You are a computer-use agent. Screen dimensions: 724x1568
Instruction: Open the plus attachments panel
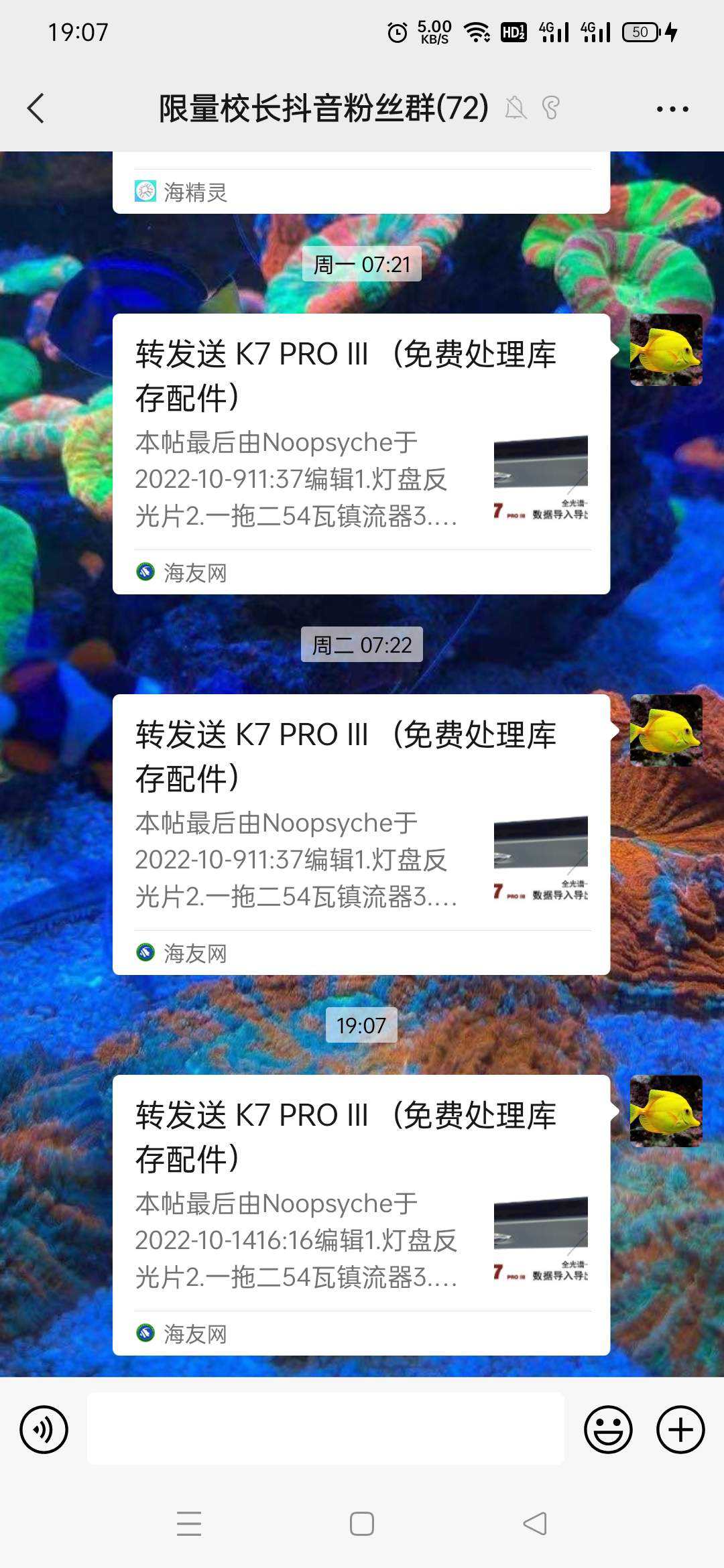[680, 1429]
